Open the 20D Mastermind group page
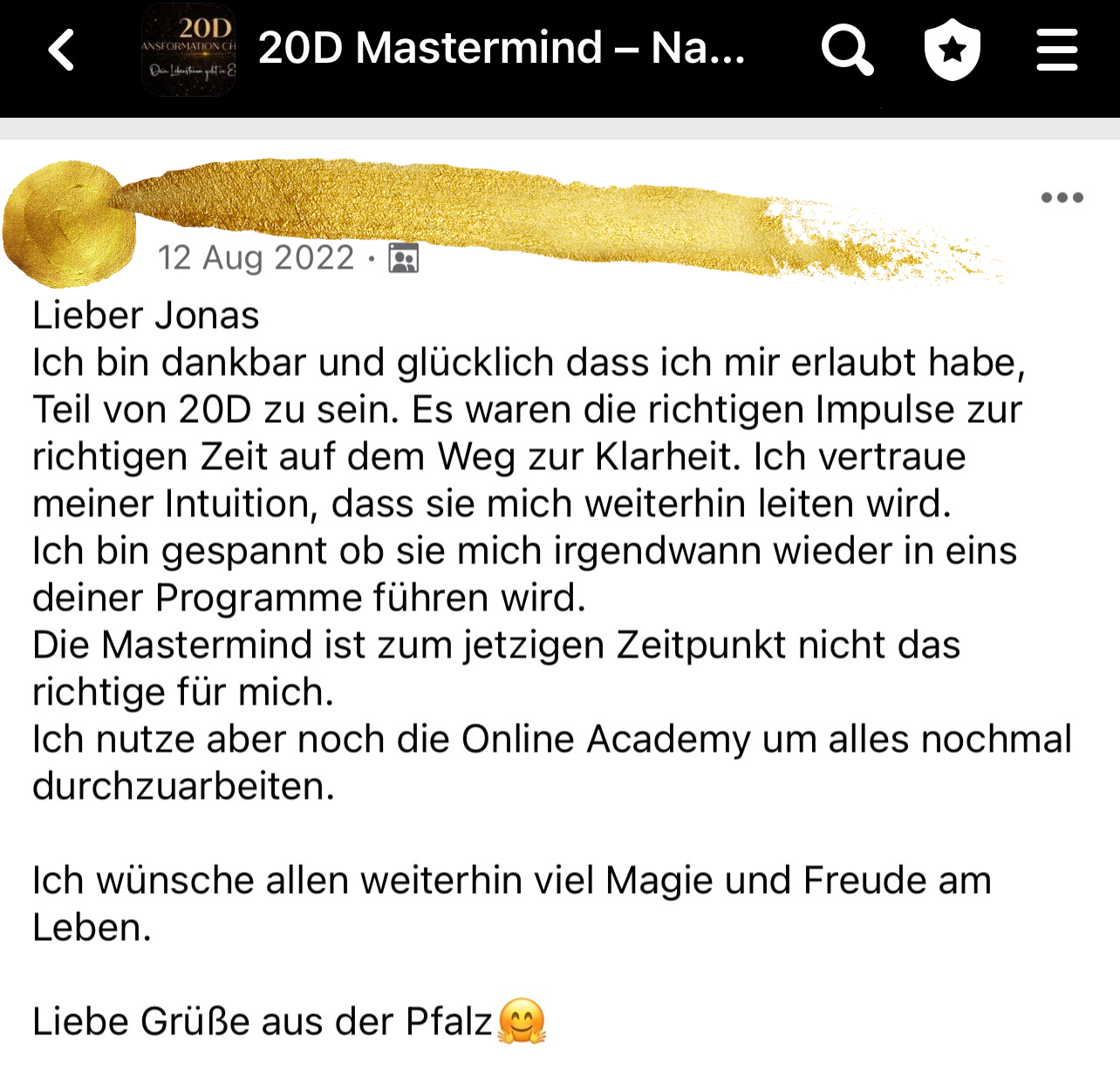 pos(502,48)
